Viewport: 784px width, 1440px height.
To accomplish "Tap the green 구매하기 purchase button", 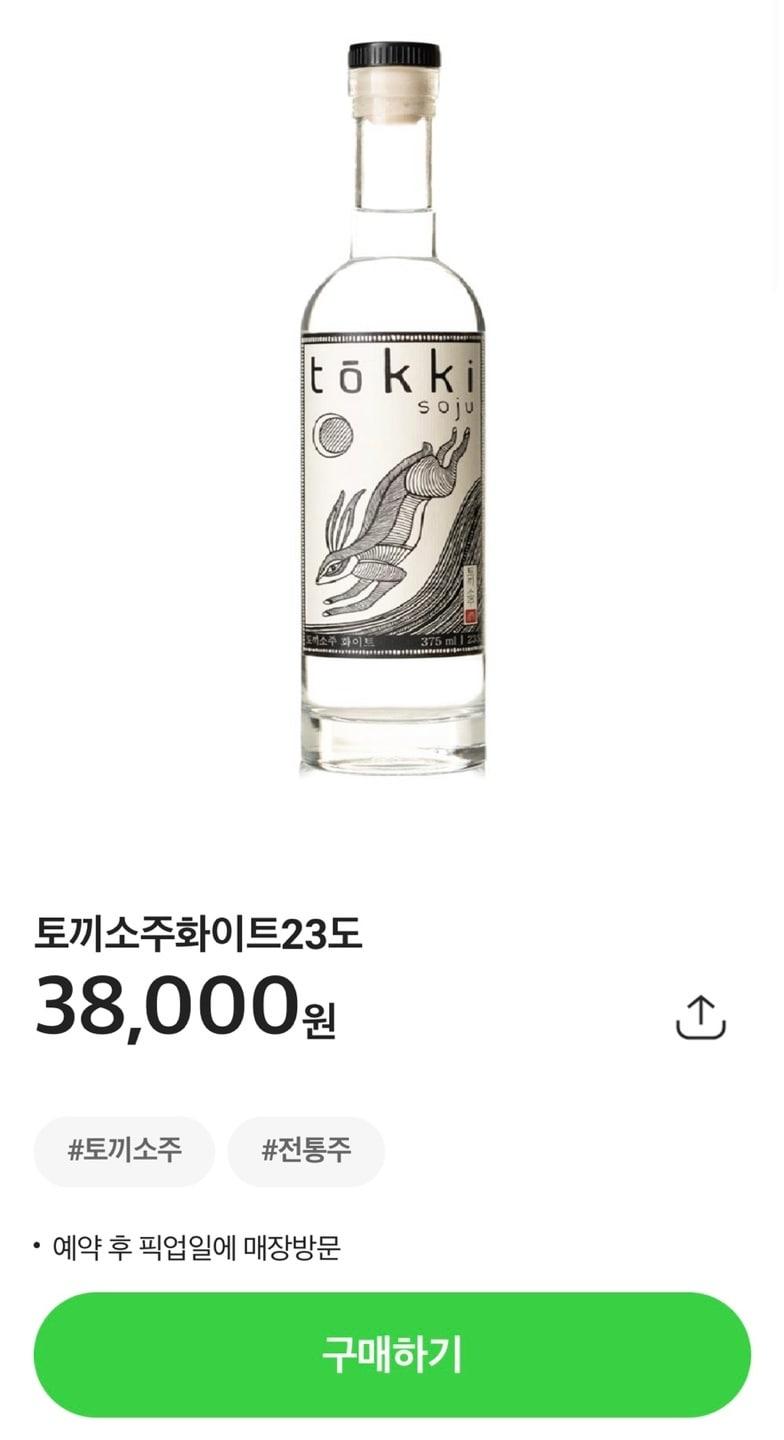I will point(392,1354).
